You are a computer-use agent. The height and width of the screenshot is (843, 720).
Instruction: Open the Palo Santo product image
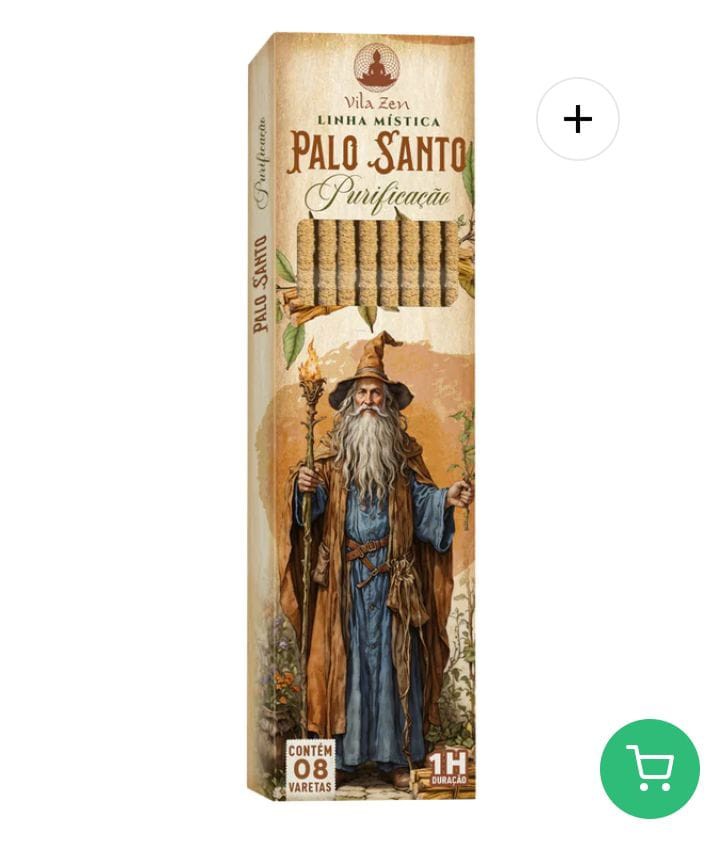362,420
